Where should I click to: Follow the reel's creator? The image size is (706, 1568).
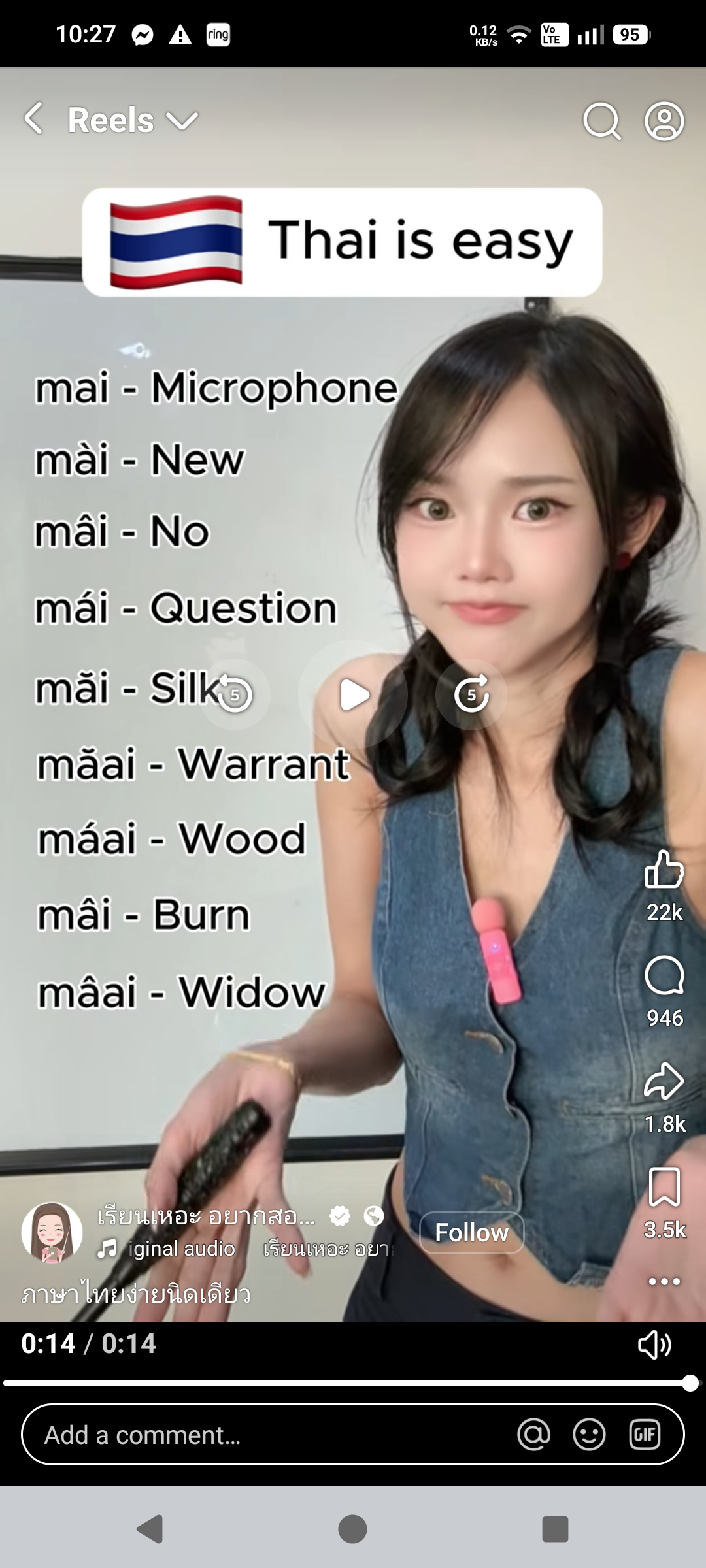tap(471, 1233)
